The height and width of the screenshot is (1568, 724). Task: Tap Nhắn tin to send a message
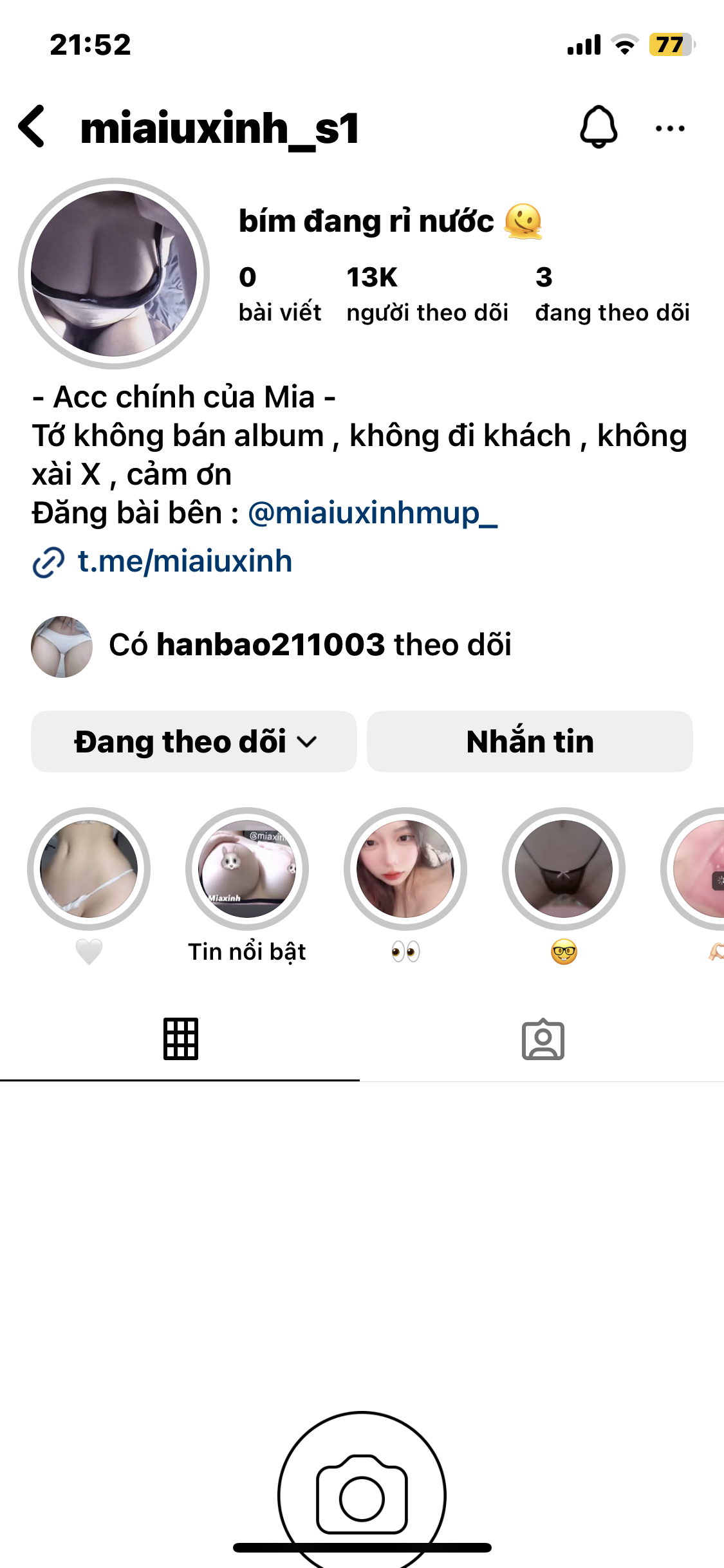pos(530,742)
